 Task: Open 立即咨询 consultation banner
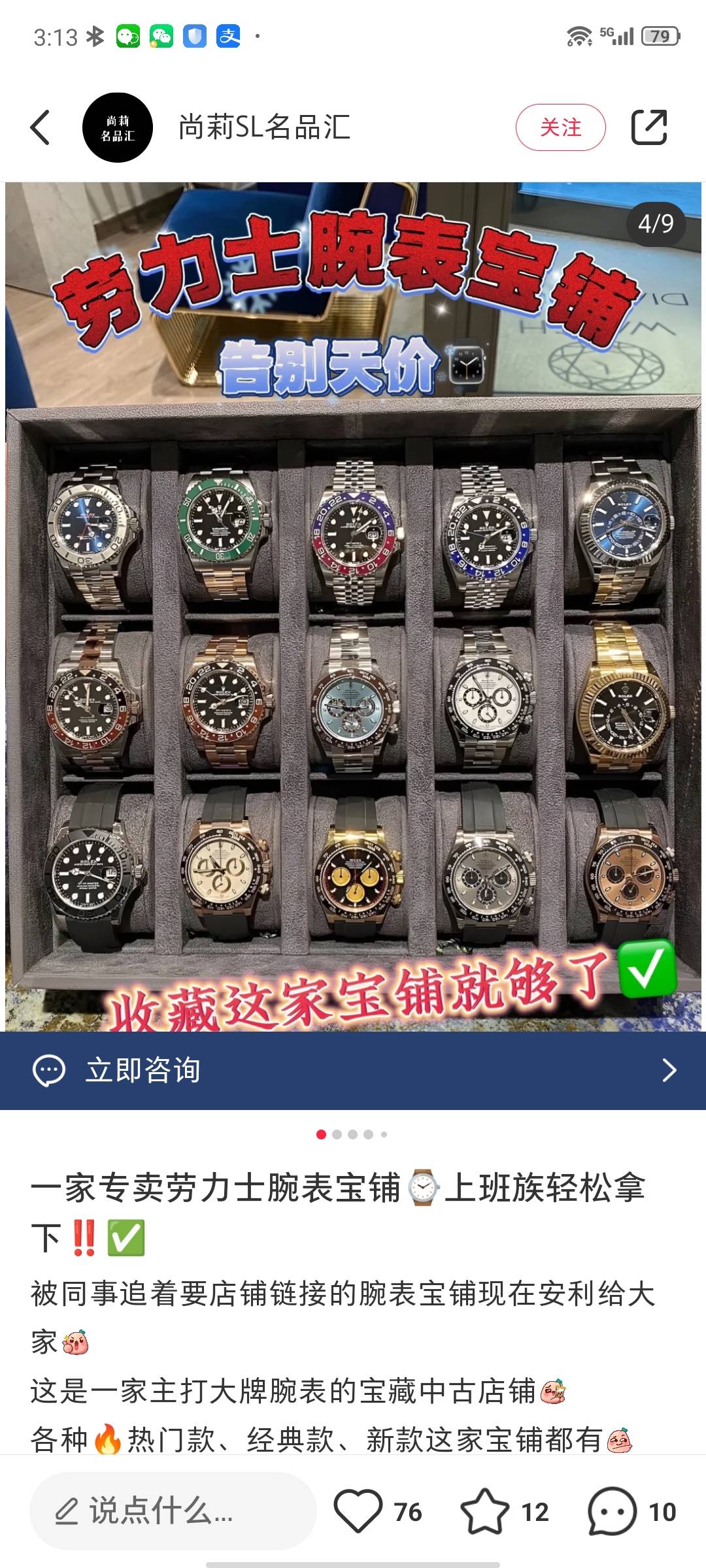[353, 1070]
